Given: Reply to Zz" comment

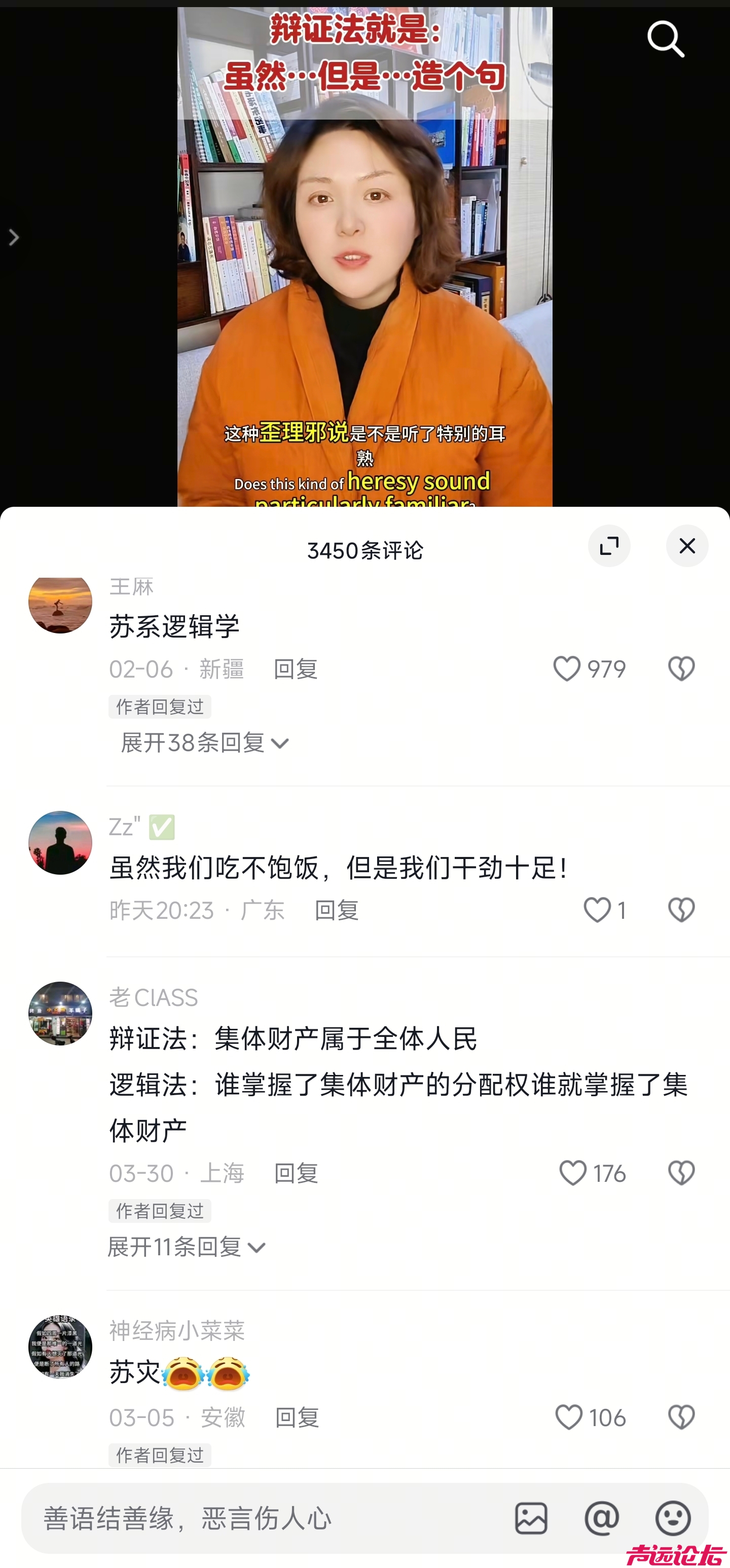Looking at the screenshot, I should [x=336, y=910].
